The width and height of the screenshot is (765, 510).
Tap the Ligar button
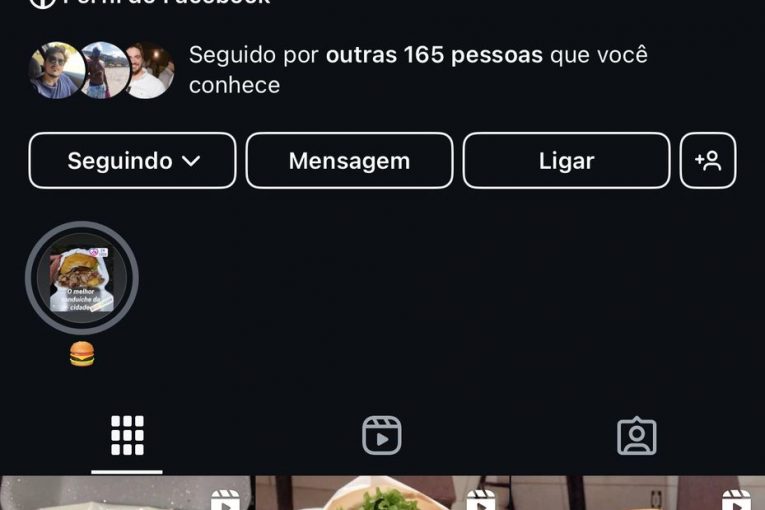coord(566,161)
